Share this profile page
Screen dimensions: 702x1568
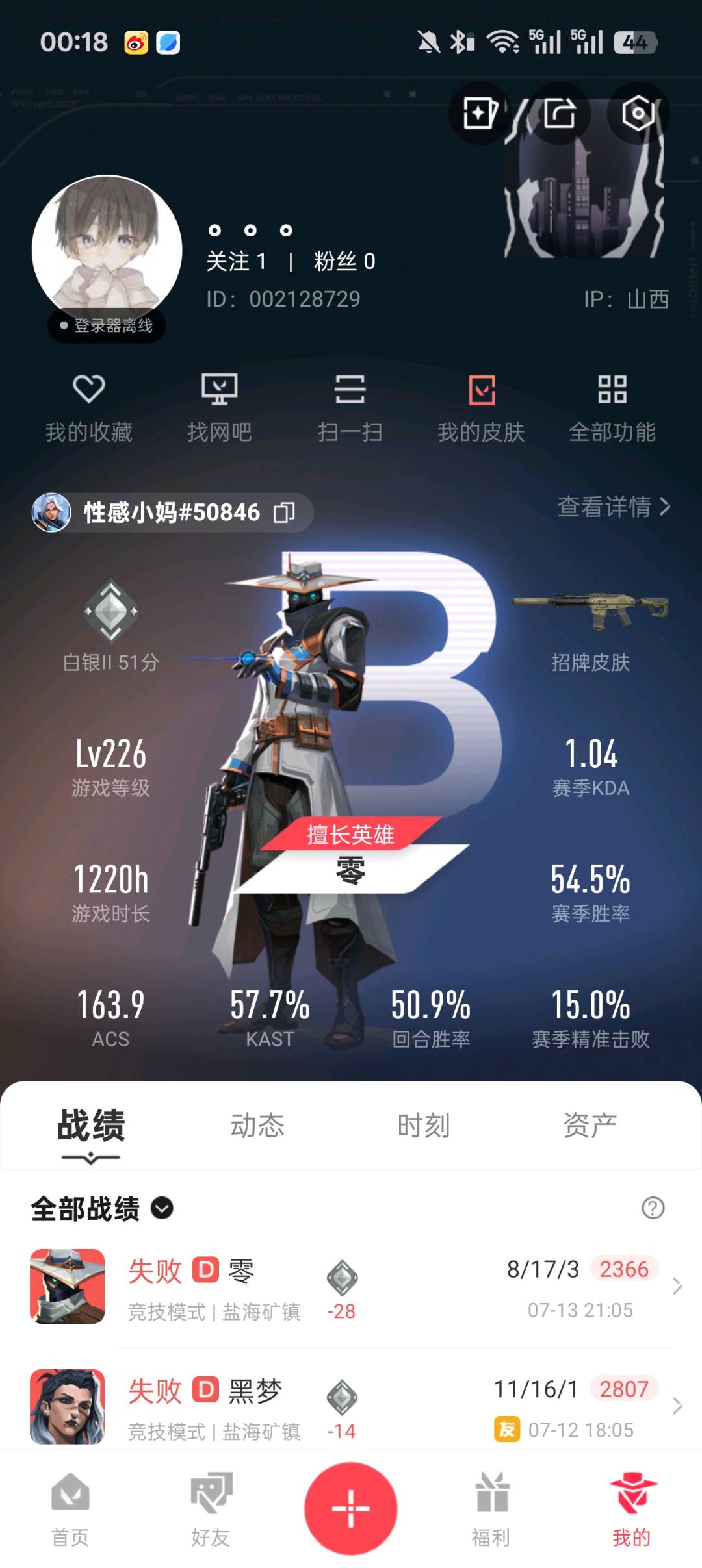[x=559, y=114]
